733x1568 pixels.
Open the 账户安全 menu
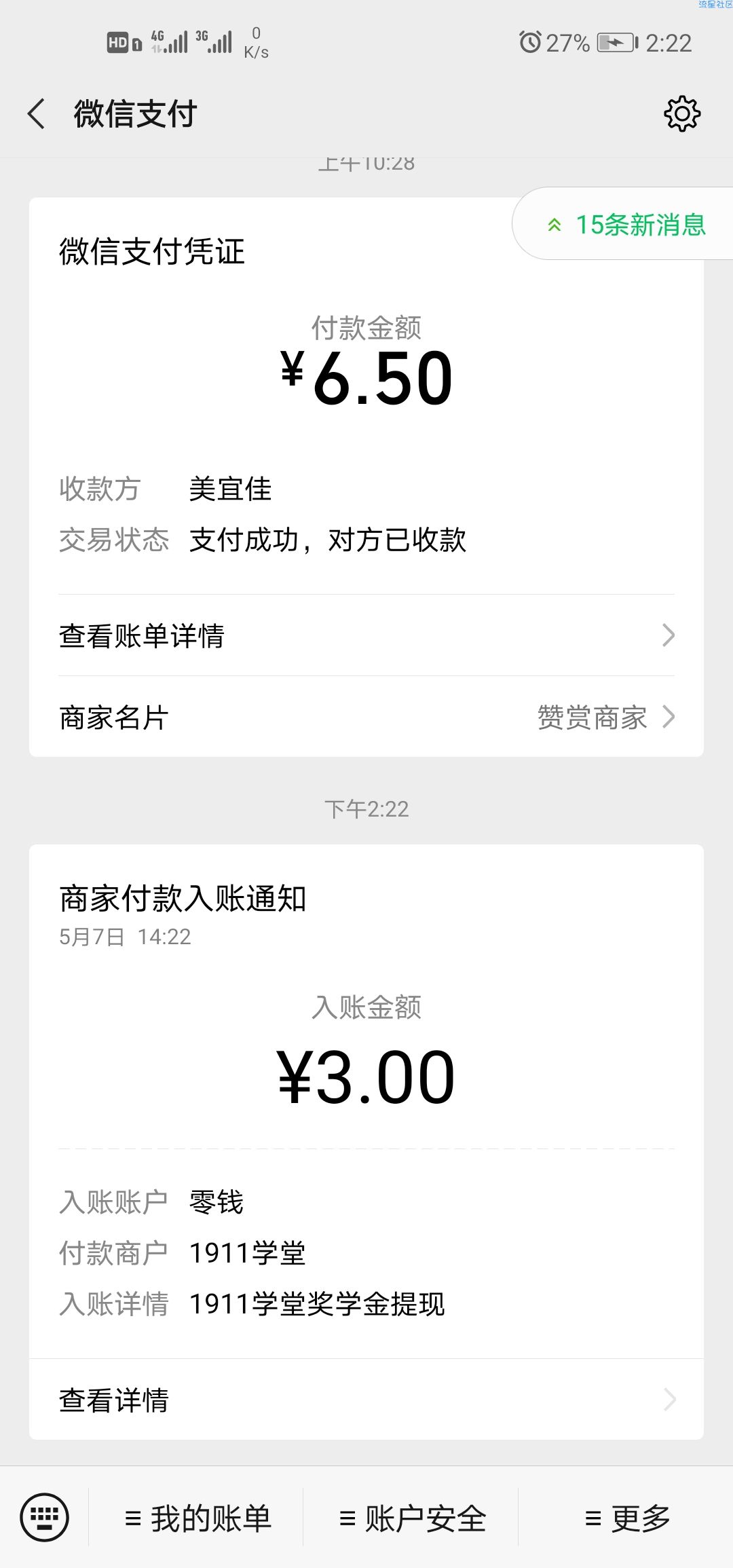[412, 1518]
